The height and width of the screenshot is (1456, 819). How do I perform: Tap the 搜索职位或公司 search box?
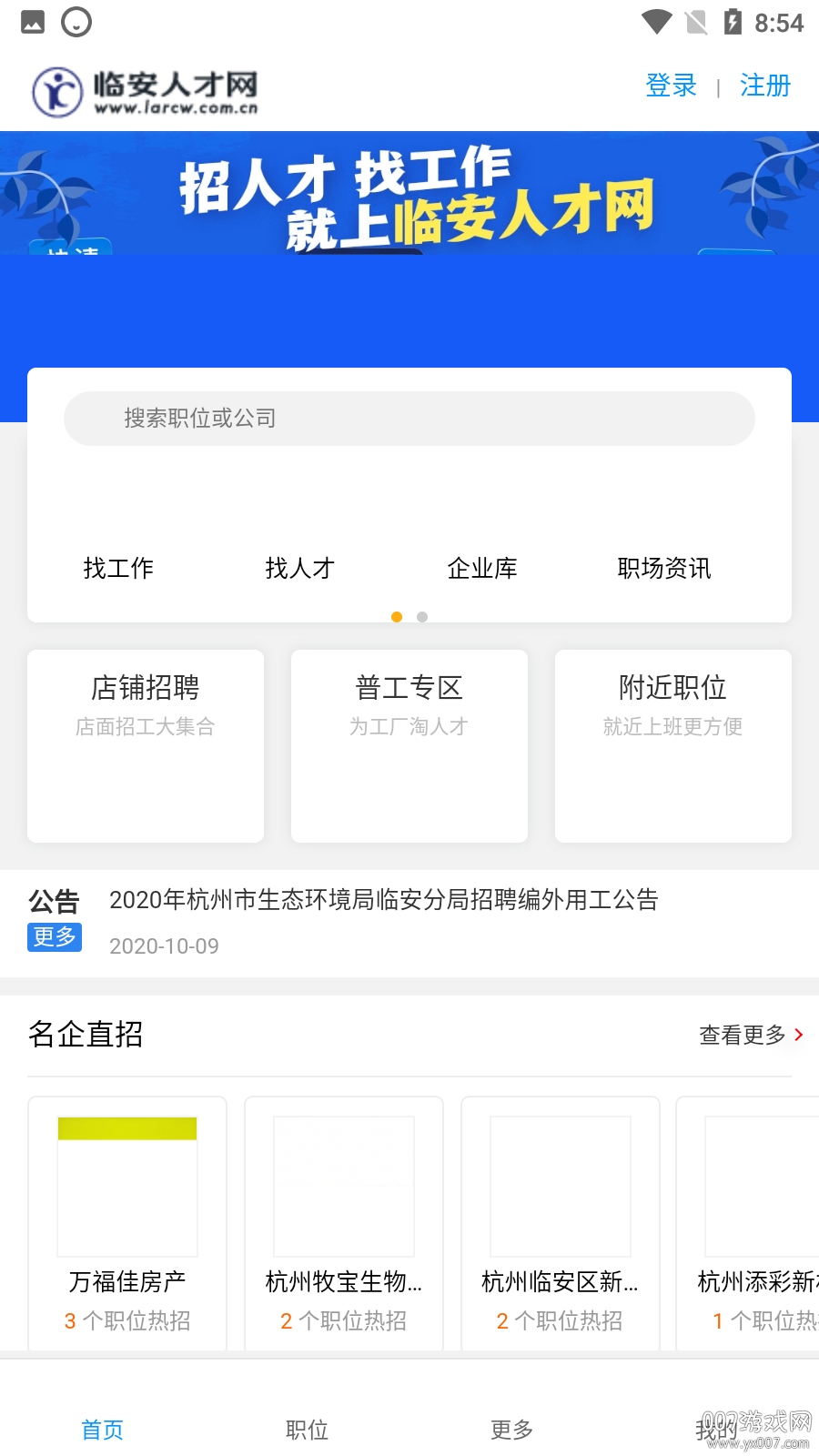click(x=409, y=419)
